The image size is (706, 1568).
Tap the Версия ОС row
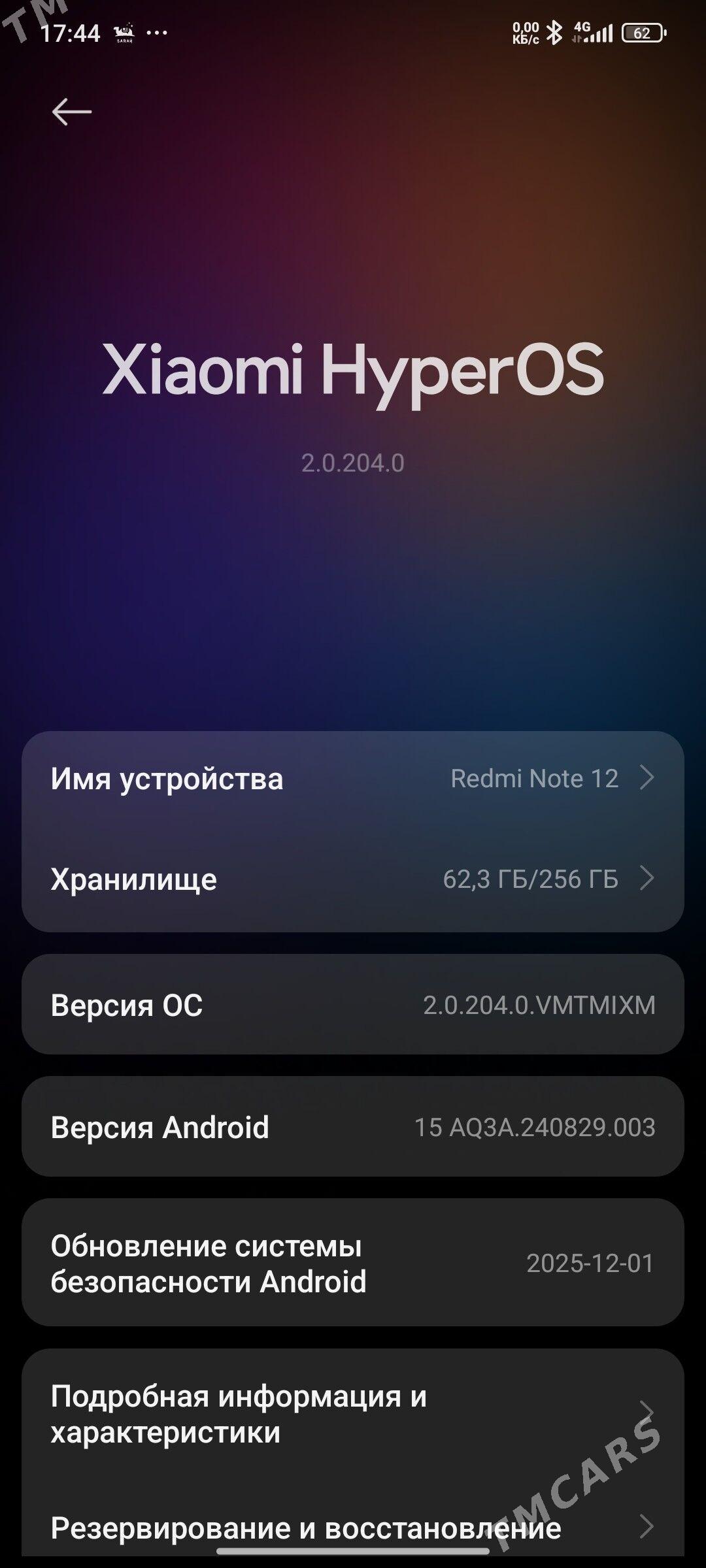[x=353, y=1005]
